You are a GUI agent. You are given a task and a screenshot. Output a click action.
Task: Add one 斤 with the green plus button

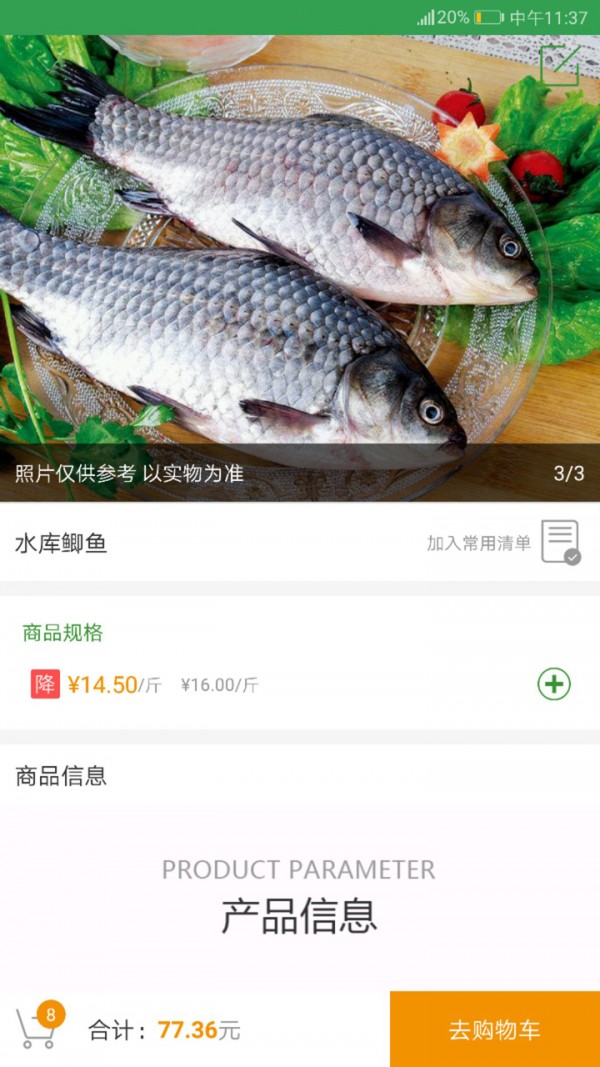(554, 684)
